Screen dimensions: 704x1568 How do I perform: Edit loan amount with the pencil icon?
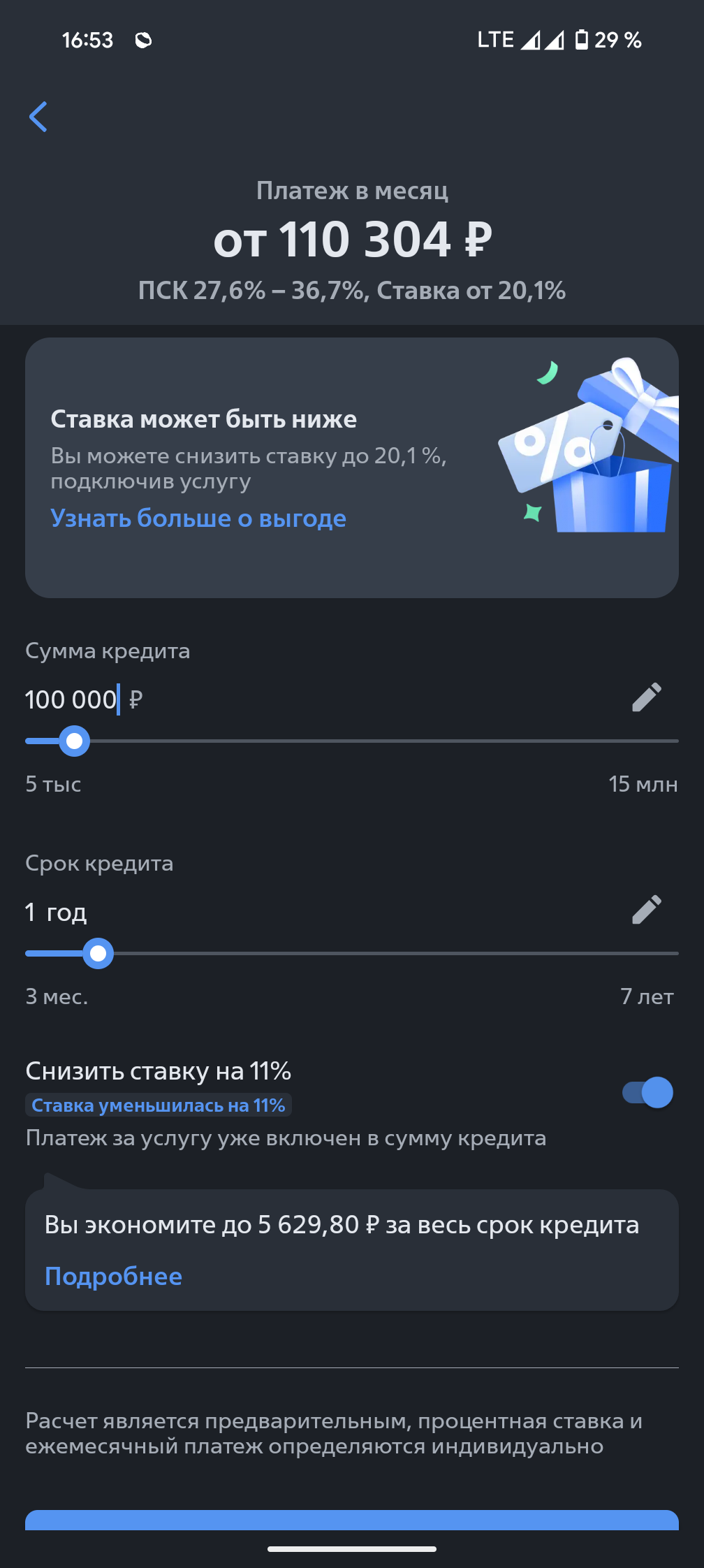(x=646, y=697)
